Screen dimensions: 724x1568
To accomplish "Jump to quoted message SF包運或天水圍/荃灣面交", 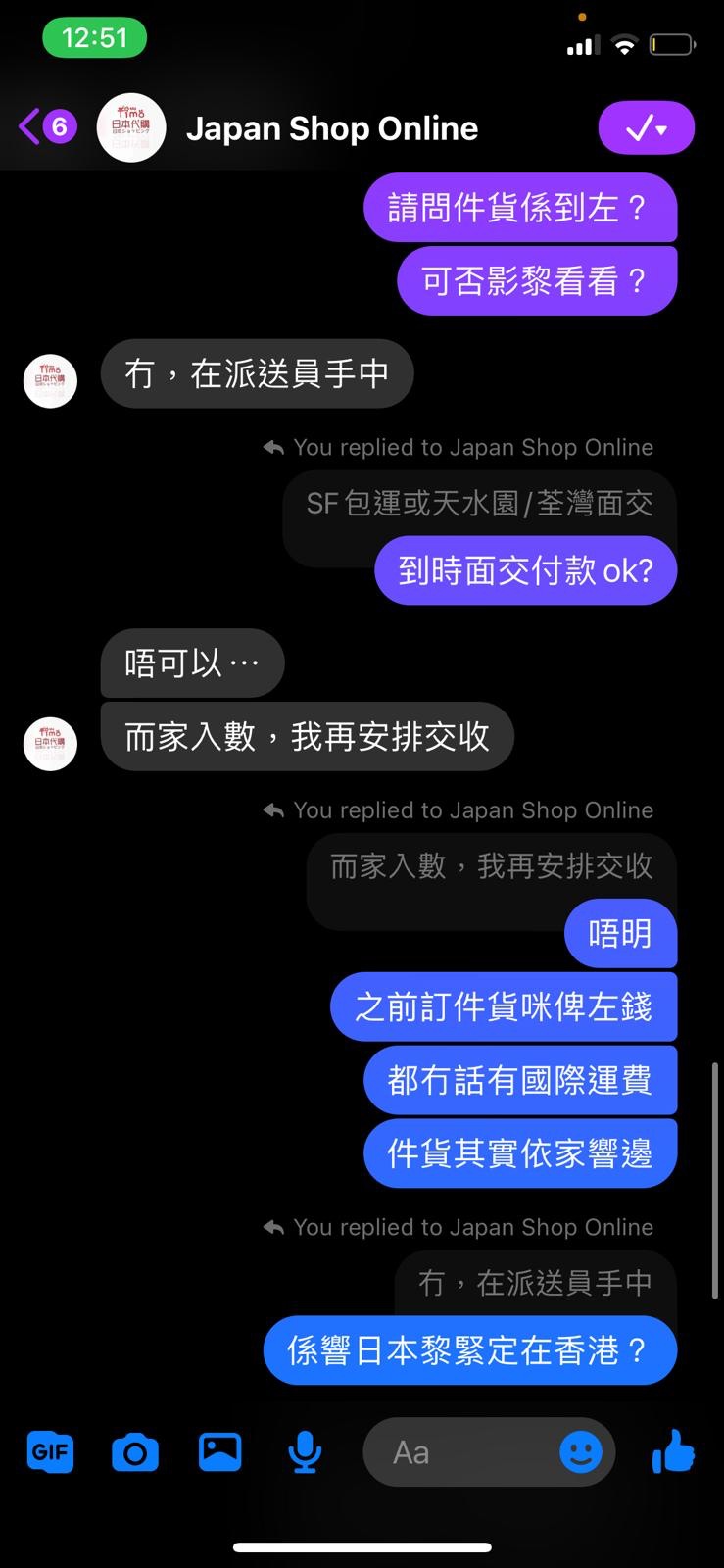I will [479, 504].
